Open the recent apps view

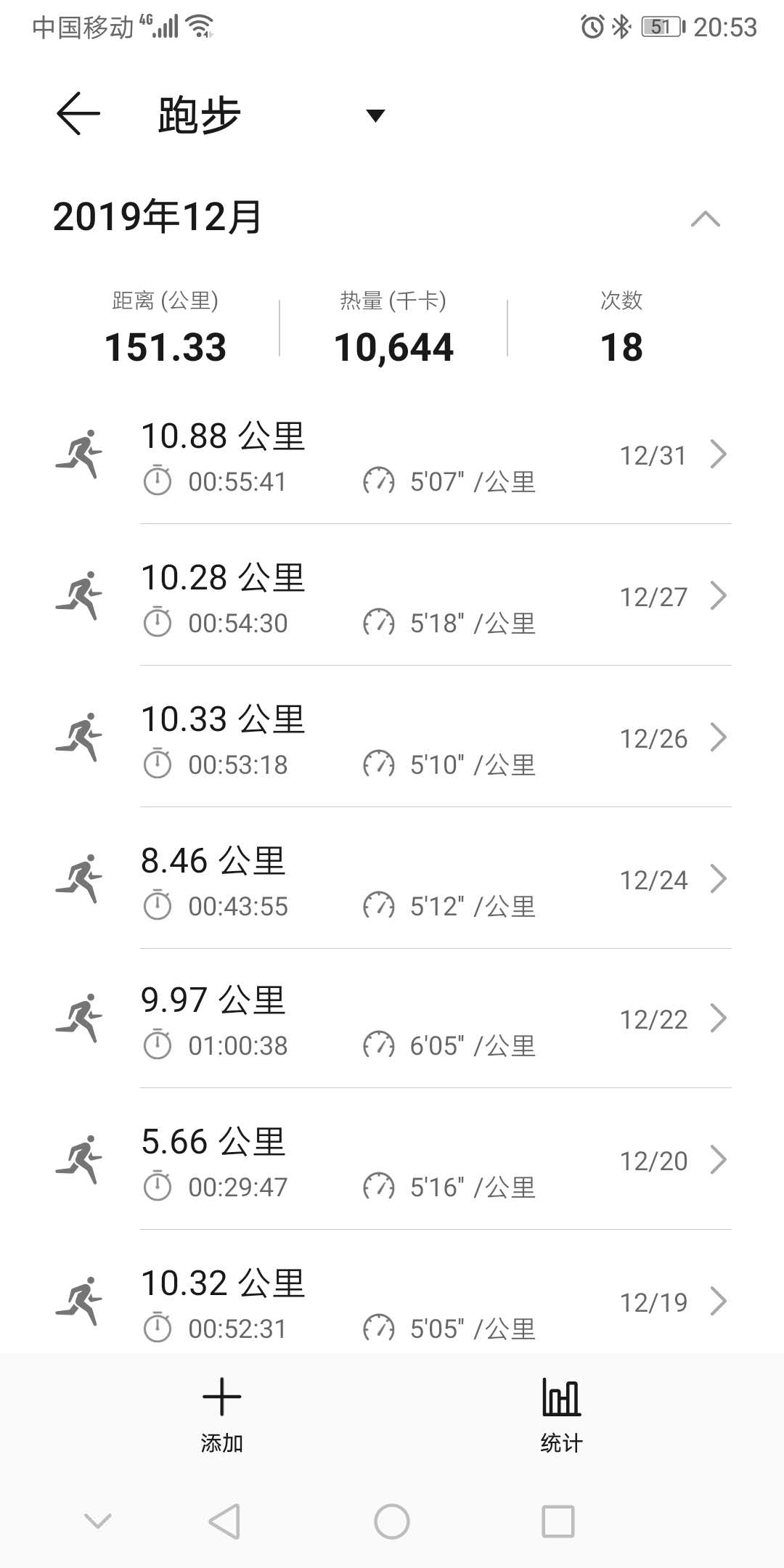click(558, 1521)
